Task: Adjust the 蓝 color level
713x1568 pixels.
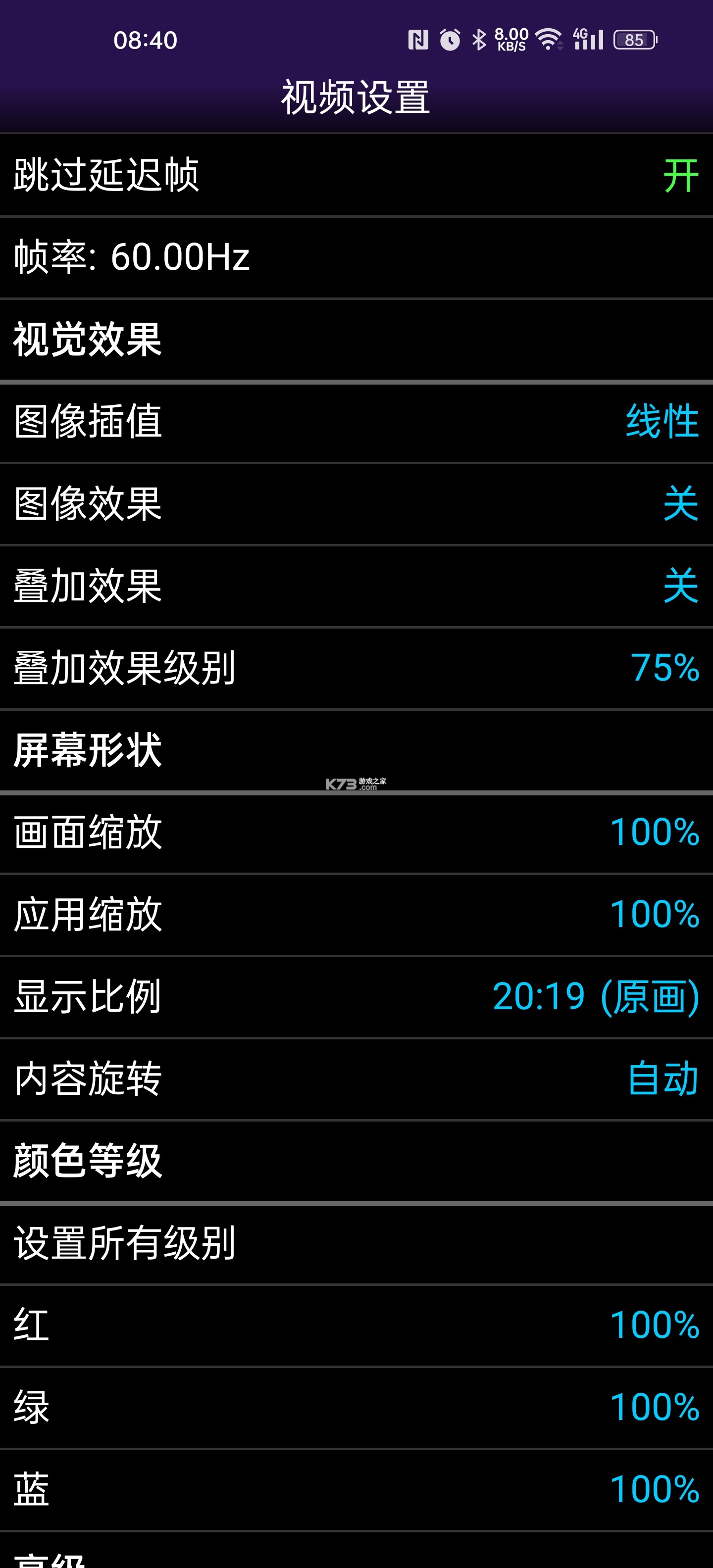Action: [x=356, y=1489]
